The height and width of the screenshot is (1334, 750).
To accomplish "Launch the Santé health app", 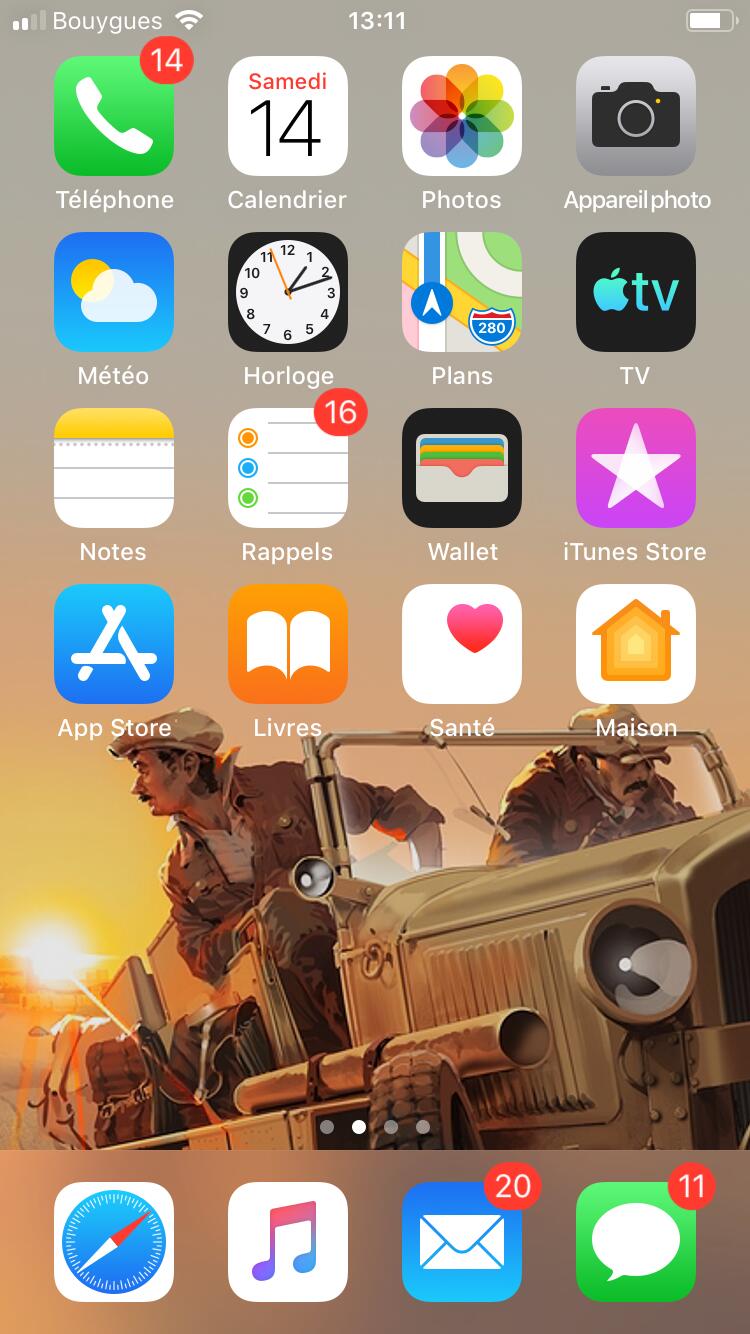I will pyautogui.click(x=462, y=644).
